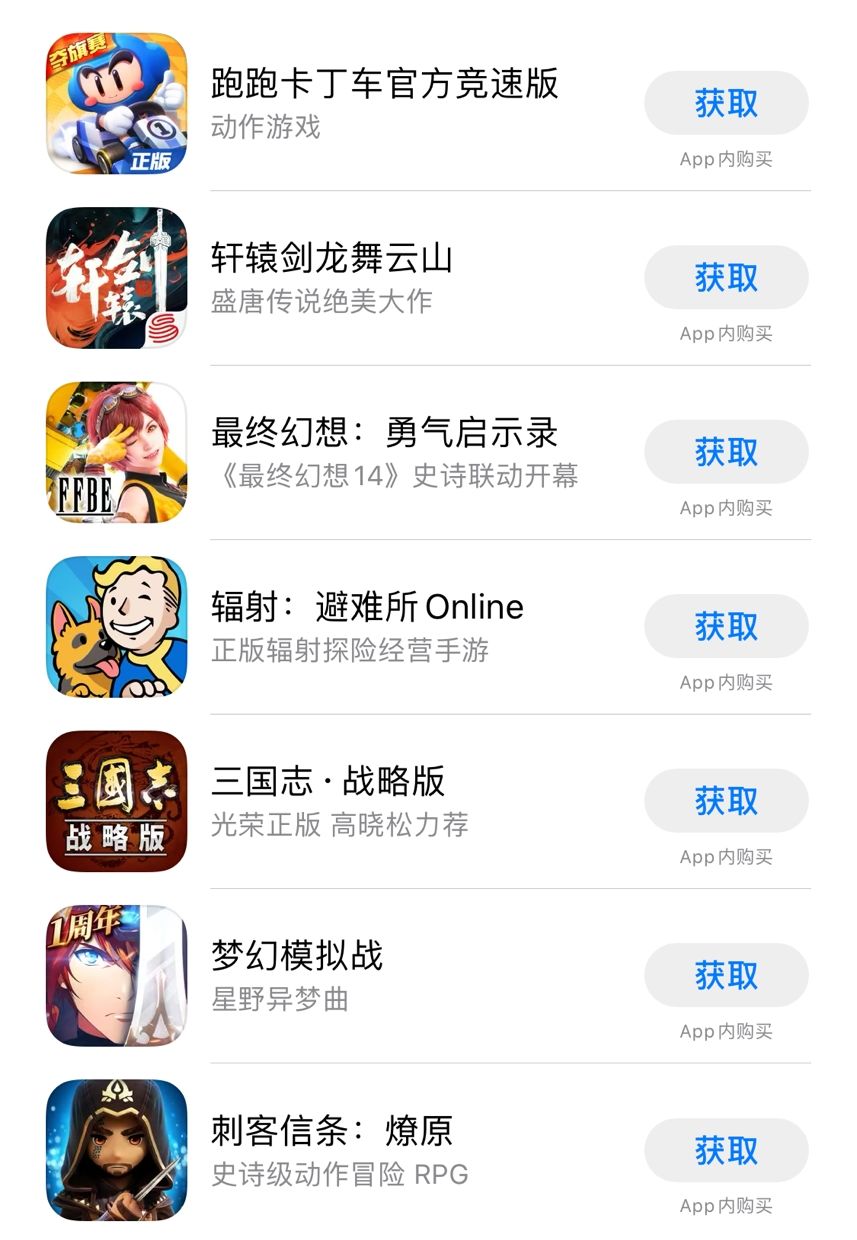The height and width of the screenshot is (1240, 857).
Task: Tap 获取 for 辐射：避难所 Online
Action: coord(726,626)
